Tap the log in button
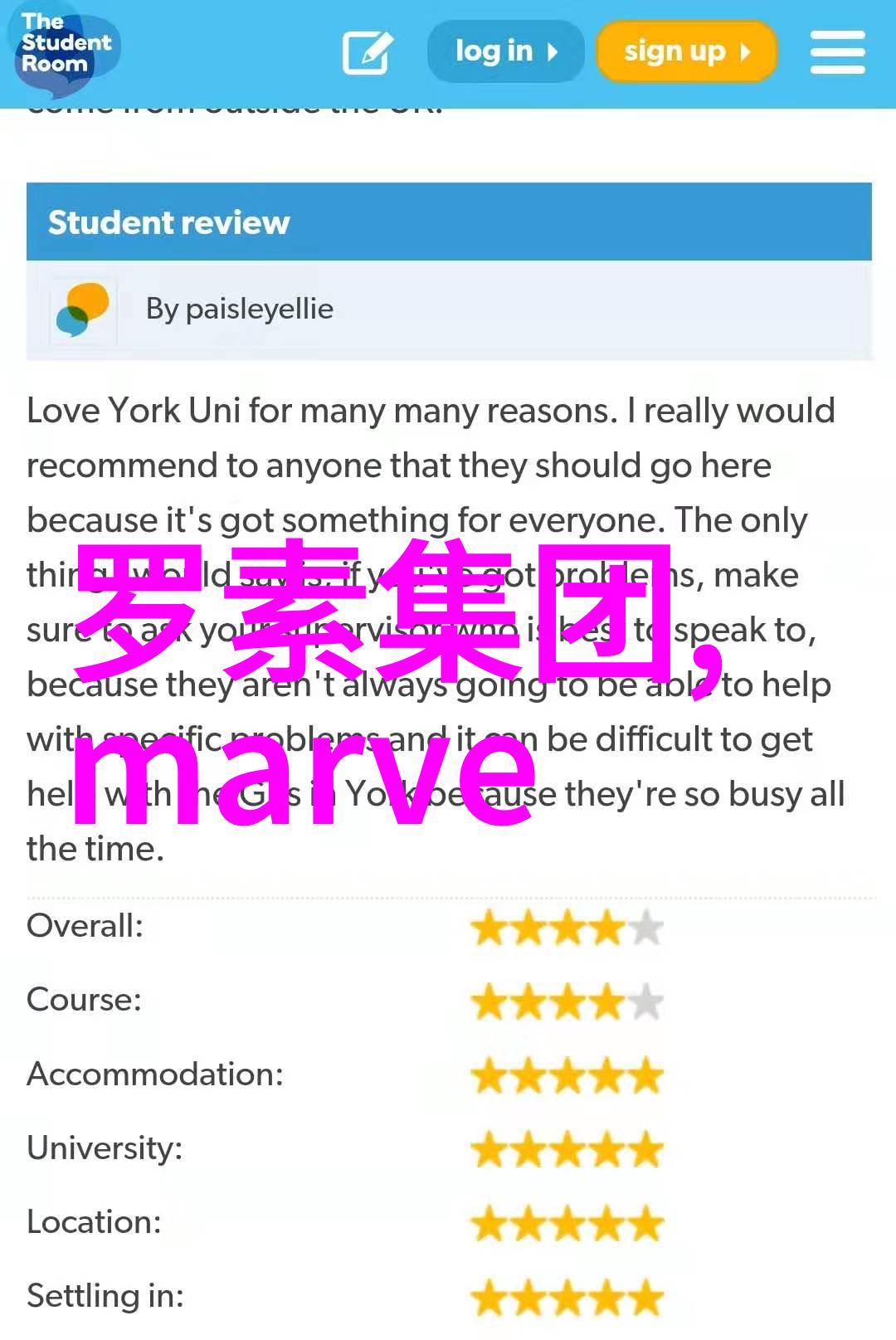This screenshot has width=896, height=1340. click(x=505, y=51)
